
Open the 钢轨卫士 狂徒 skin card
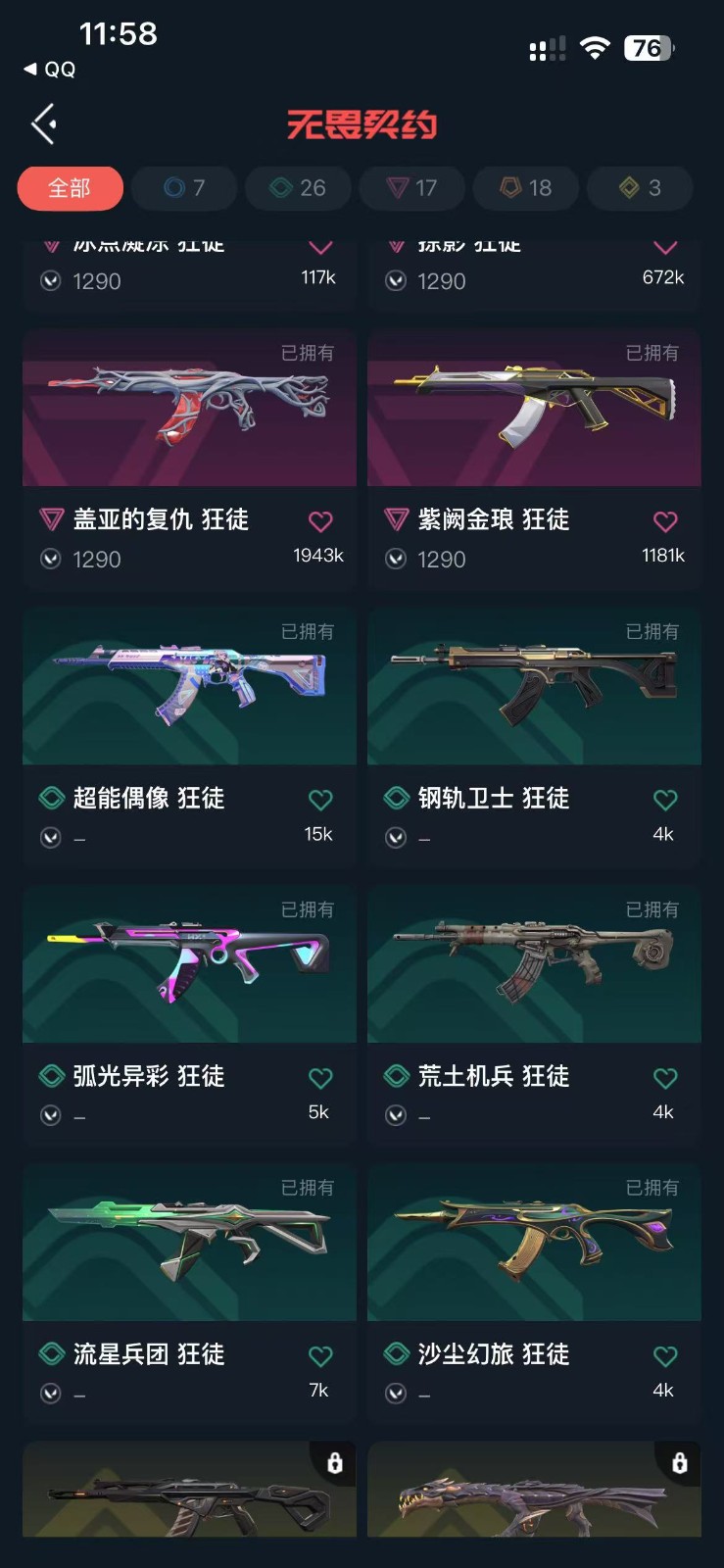[x=534, y=687]
